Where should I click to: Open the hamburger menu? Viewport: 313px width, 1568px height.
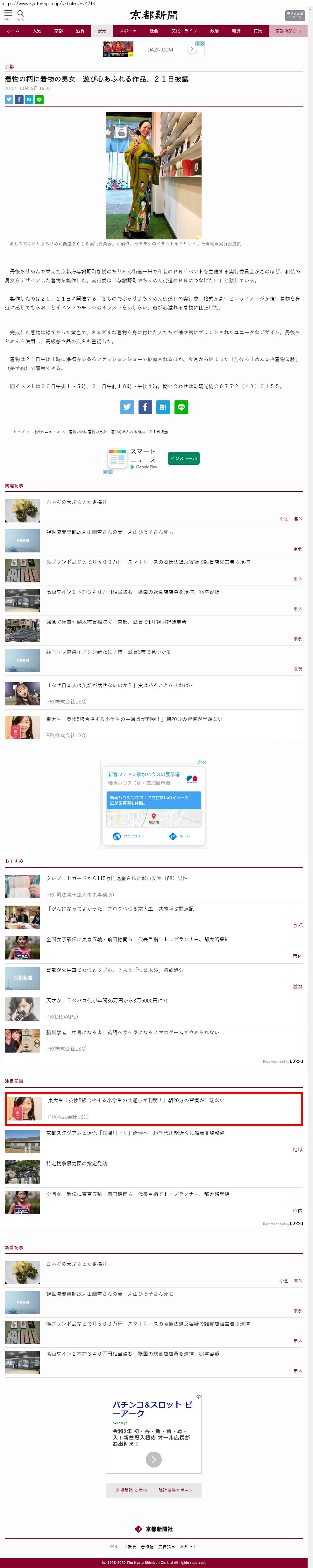click(9, 14)
